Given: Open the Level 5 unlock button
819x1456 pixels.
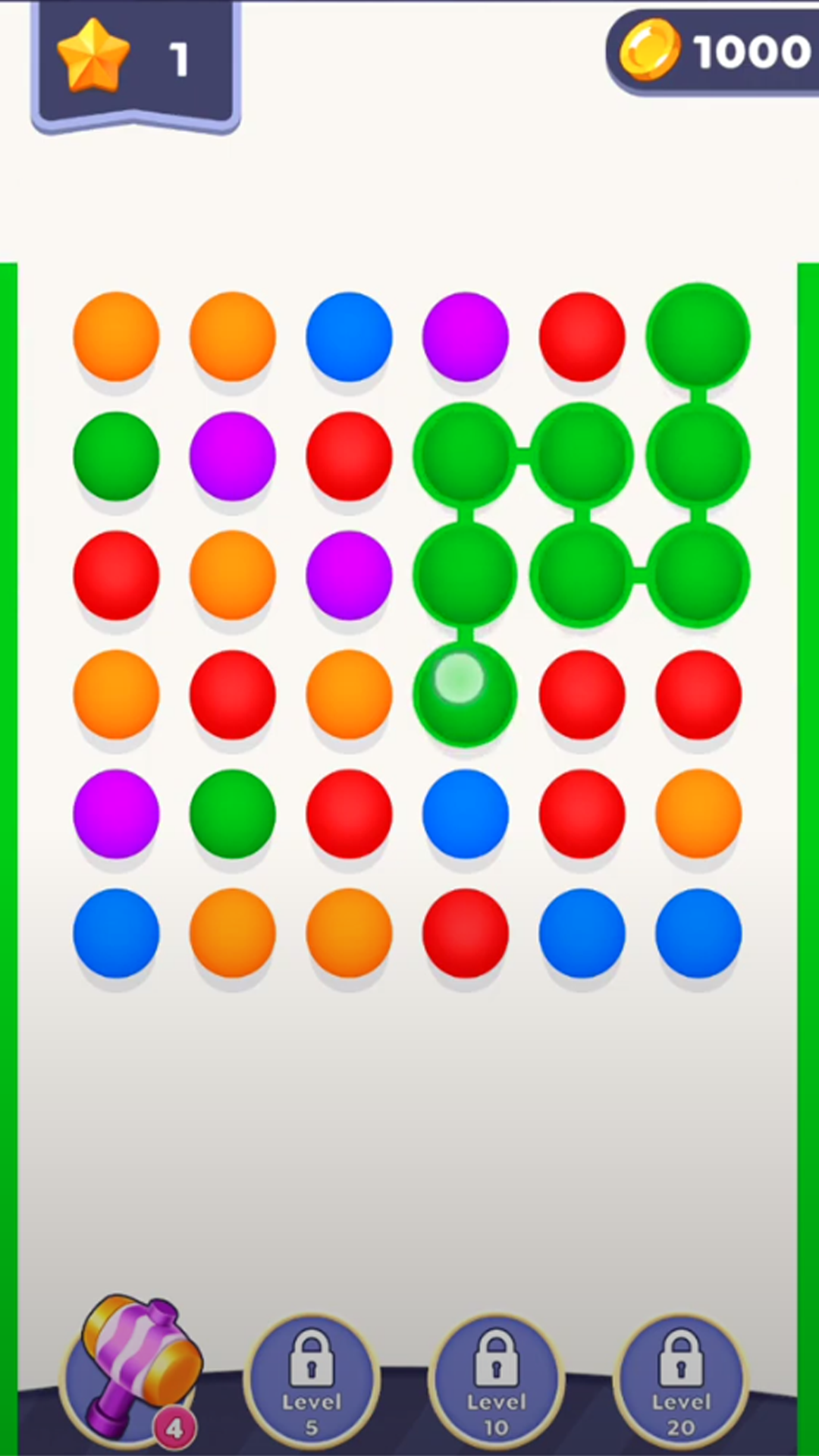Looking at the screenshot, I should [x=312, y=1376].
